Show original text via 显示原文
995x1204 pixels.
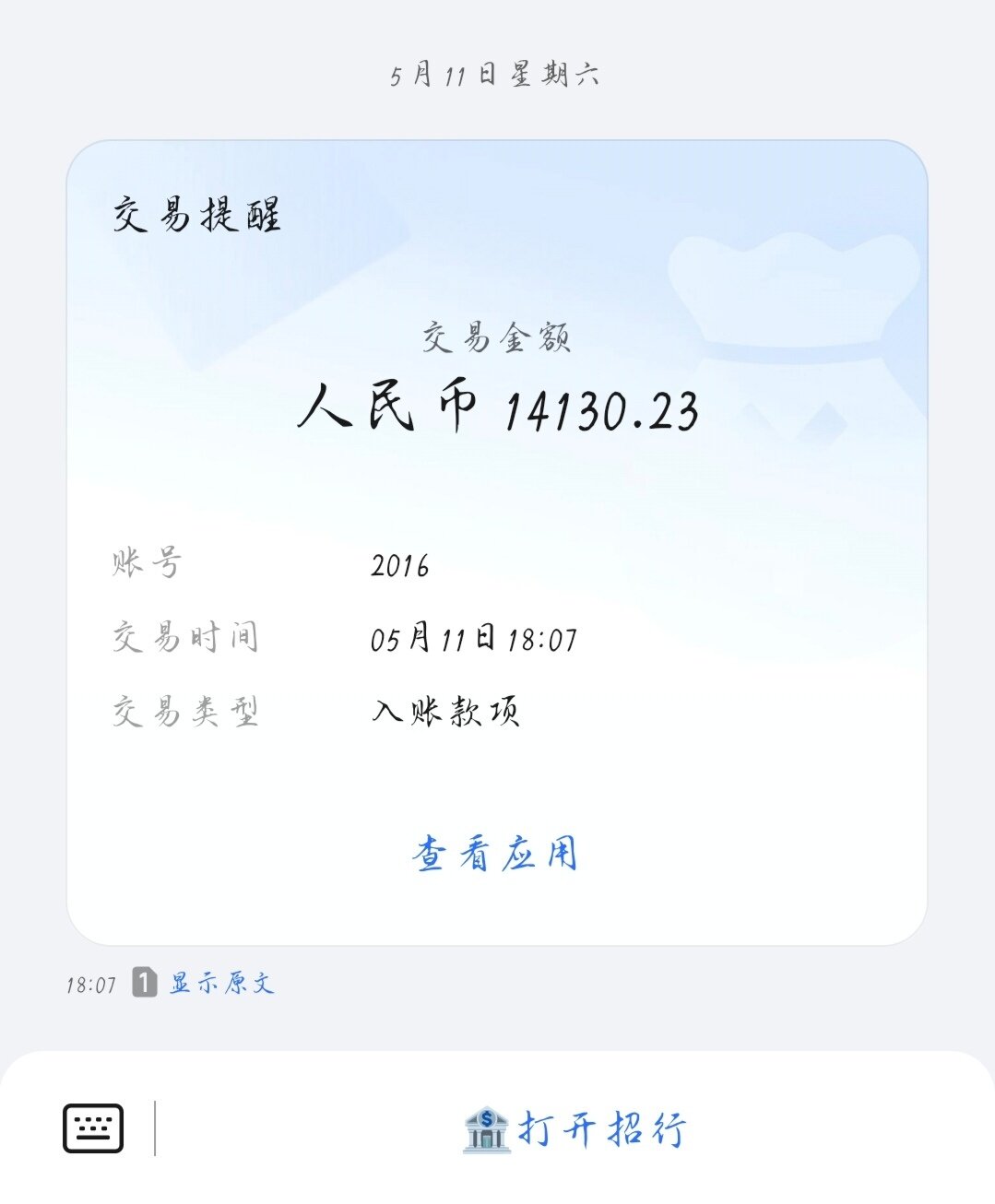221,983
